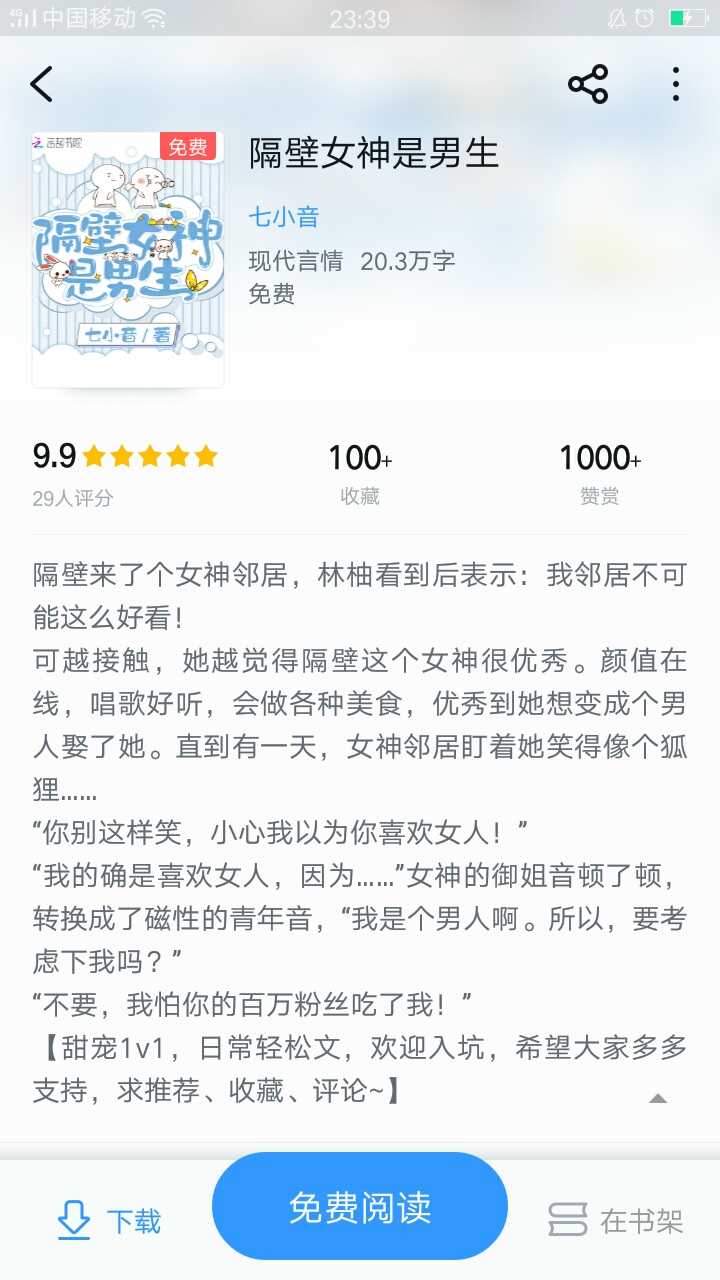Download the book with 下载

108,1220
